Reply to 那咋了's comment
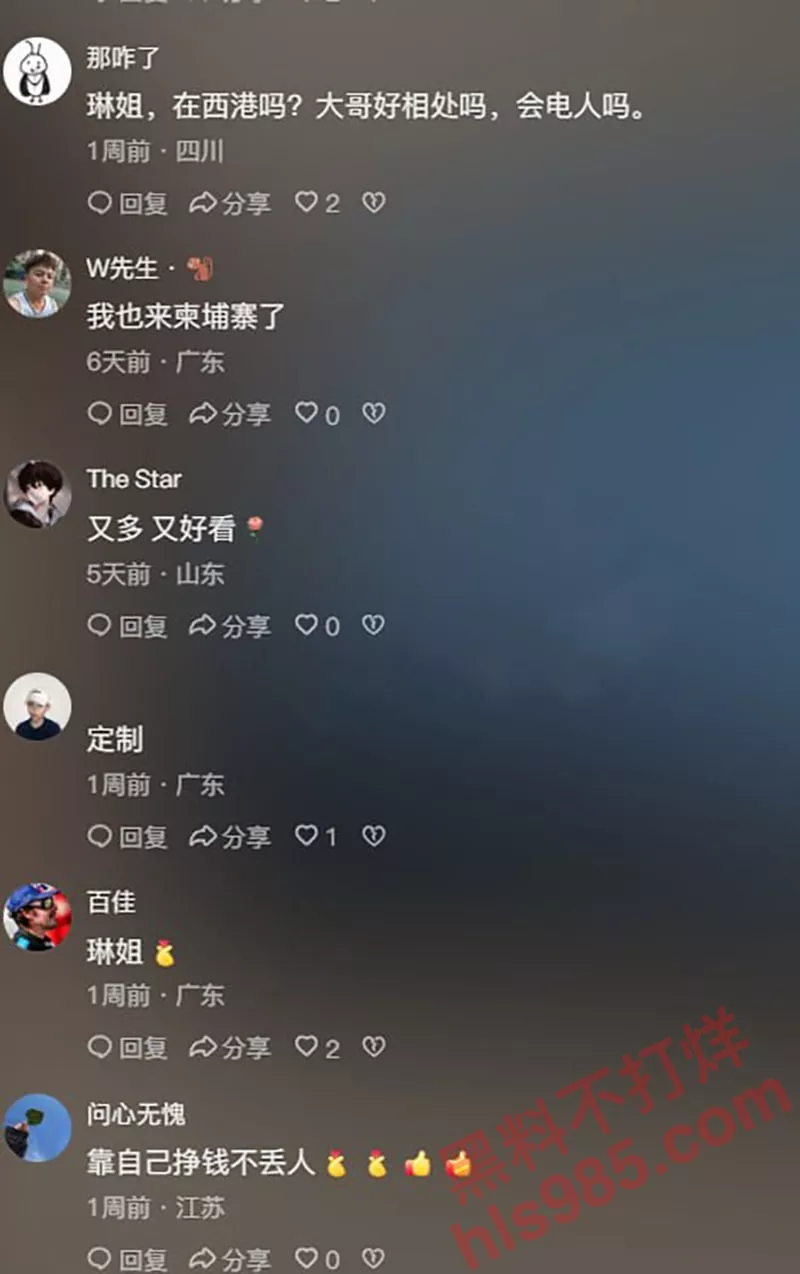 [x=127, y=203]
